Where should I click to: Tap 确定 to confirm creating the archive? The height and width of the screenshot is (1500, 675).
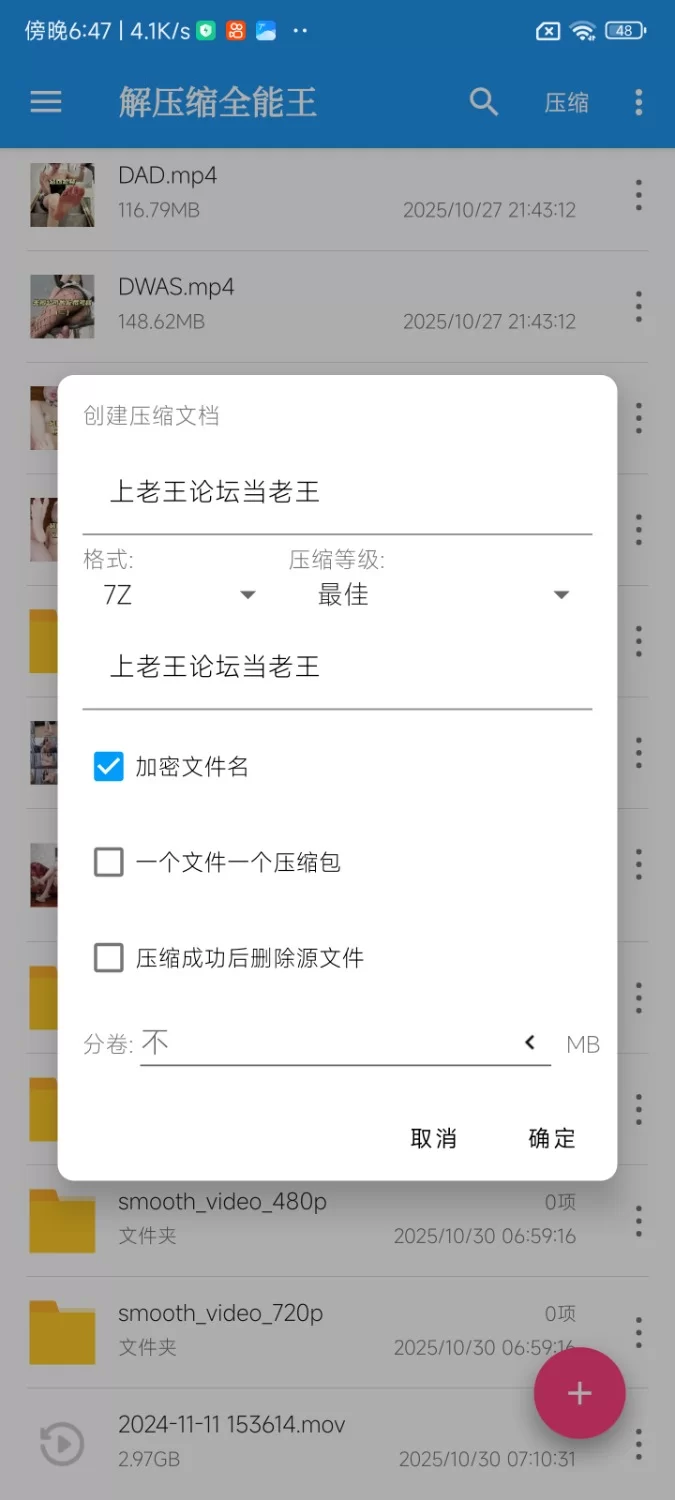551,1138
